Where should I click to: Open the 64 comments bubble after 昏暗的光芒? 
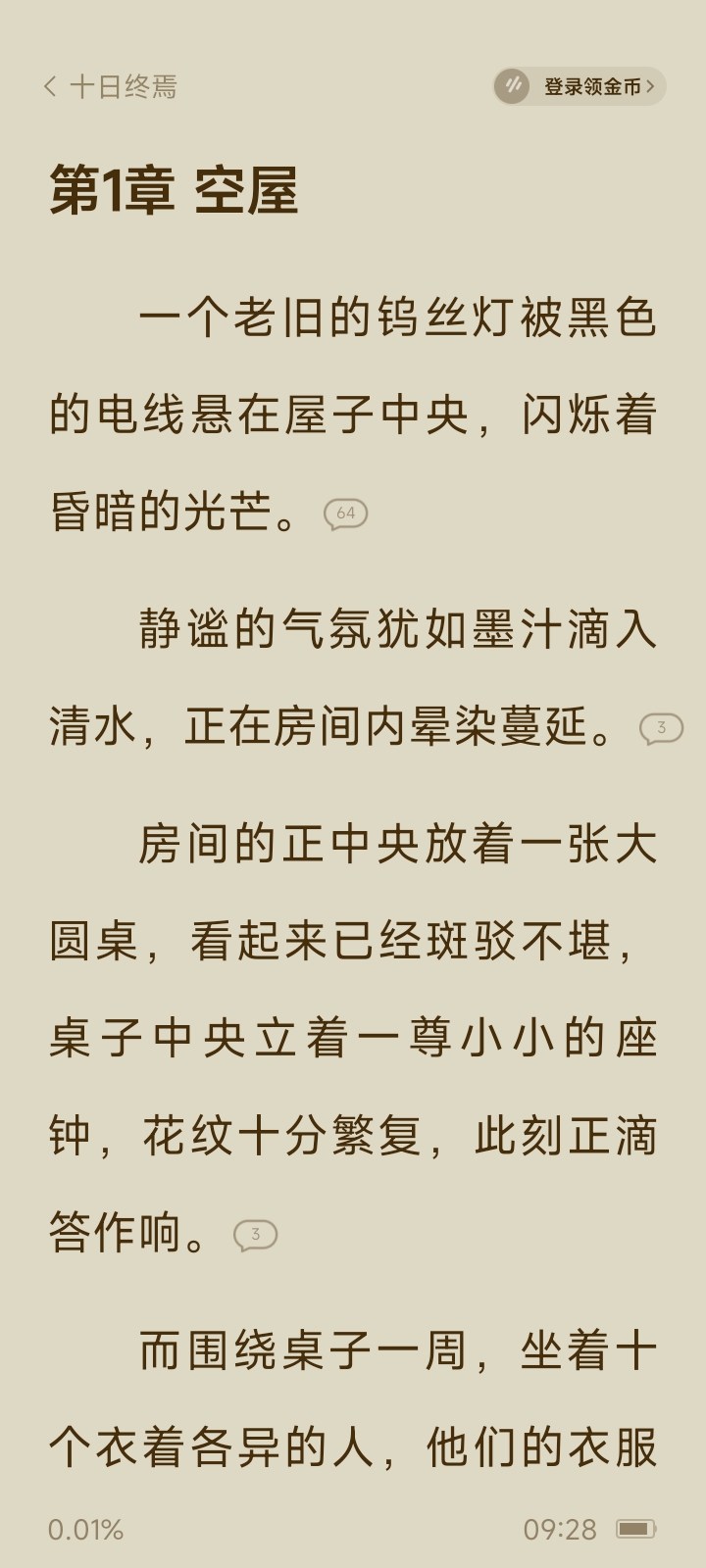(345, 514)
